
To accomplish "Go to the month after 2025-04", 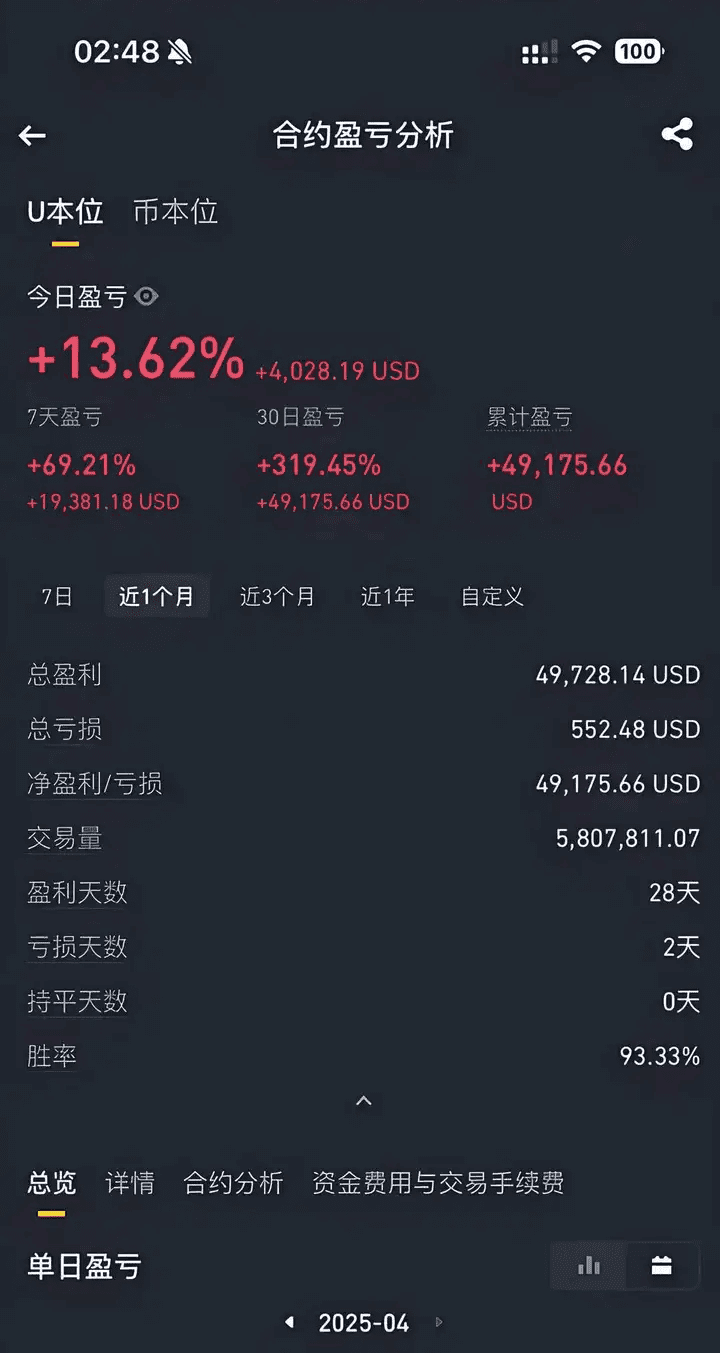I will coord(439,1323).
